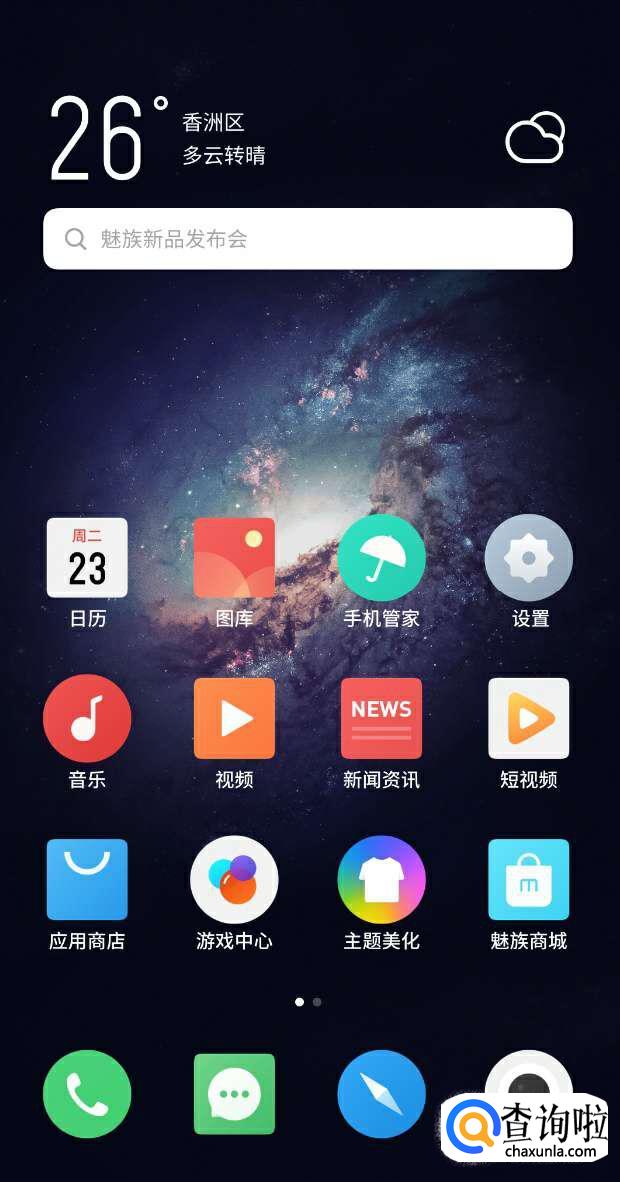Launch 主题美化 themes app
Screen dimensions: 620x1182
click(381, 879)
